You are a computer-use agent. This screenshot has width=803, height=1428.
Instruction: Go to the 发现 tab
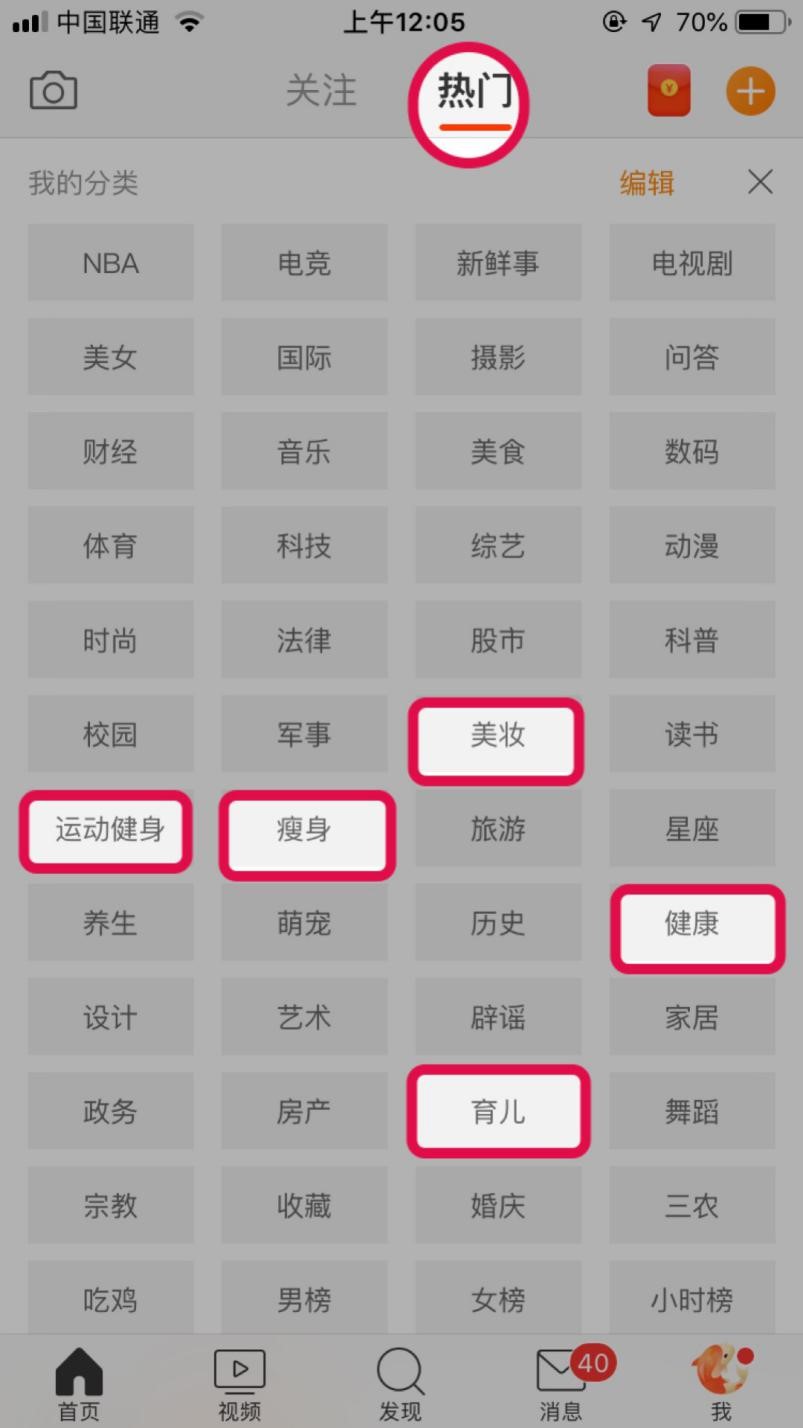point(400,1384)
